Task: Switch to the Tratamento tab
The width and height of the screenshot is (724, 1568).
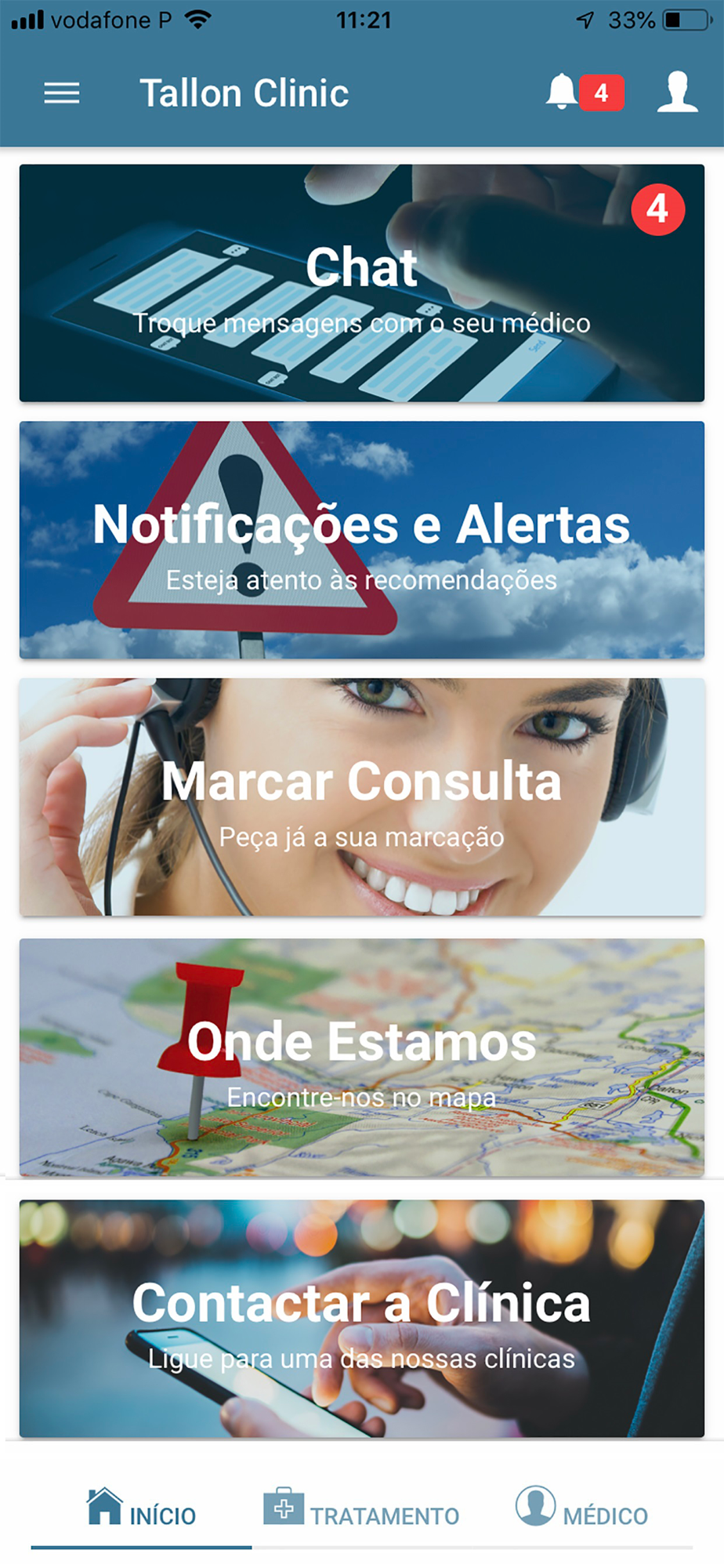Action: pos(361,1508)
